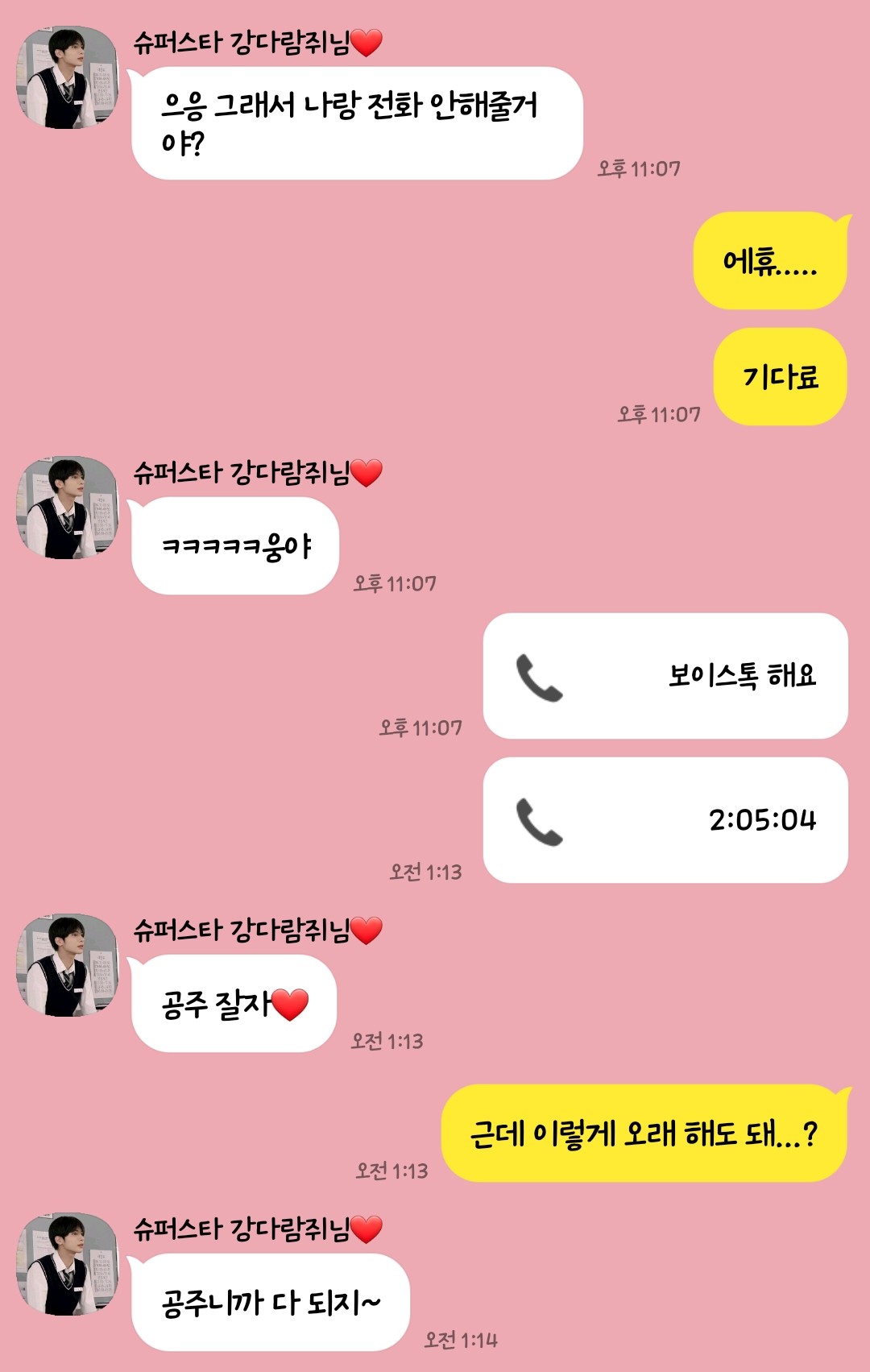Open the profile photo next to ㅋㅋㅋㅋㅋ웅야

[68, 508]
